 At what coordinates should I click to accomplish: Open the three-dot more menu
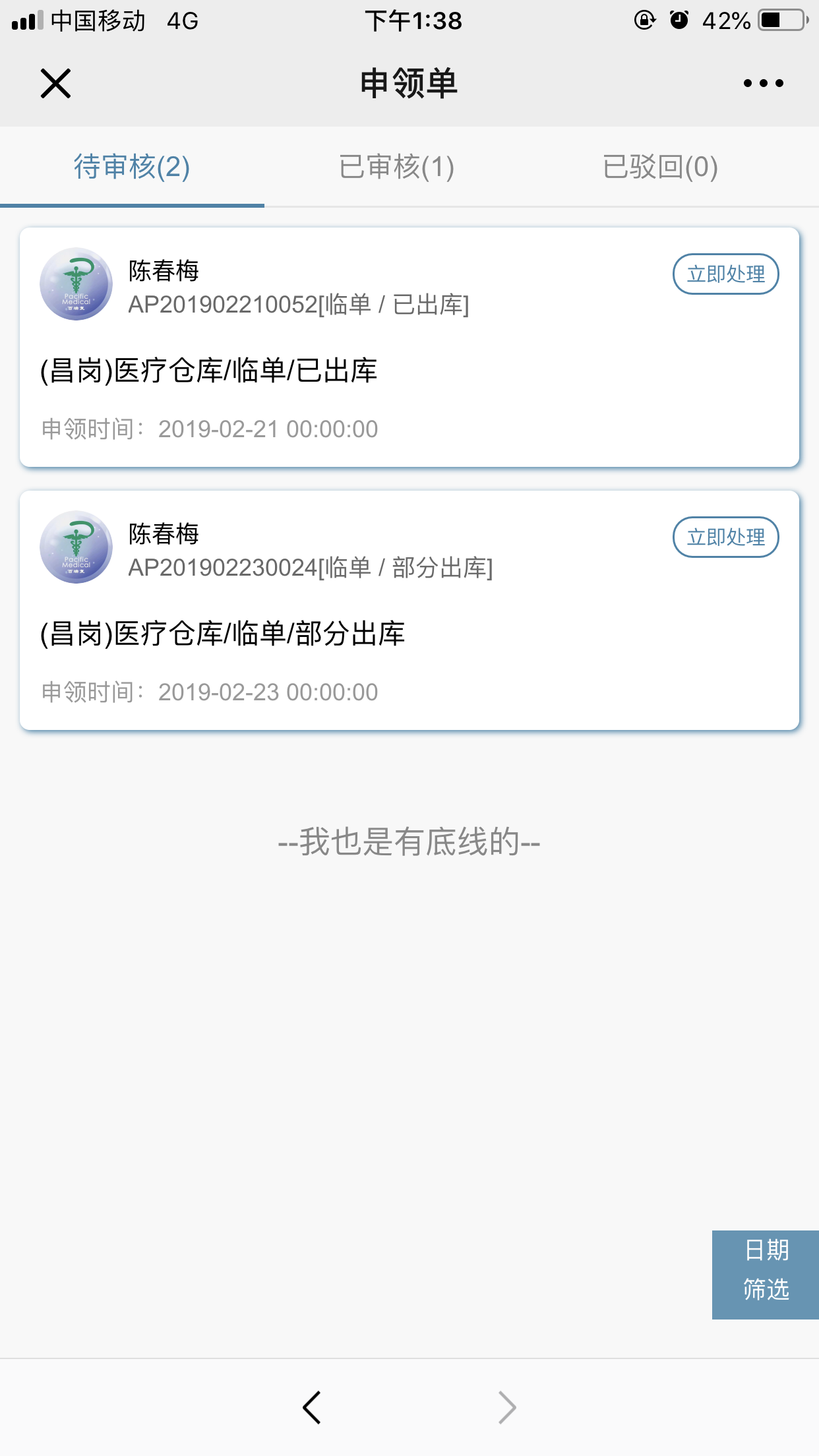pos(763,83)
